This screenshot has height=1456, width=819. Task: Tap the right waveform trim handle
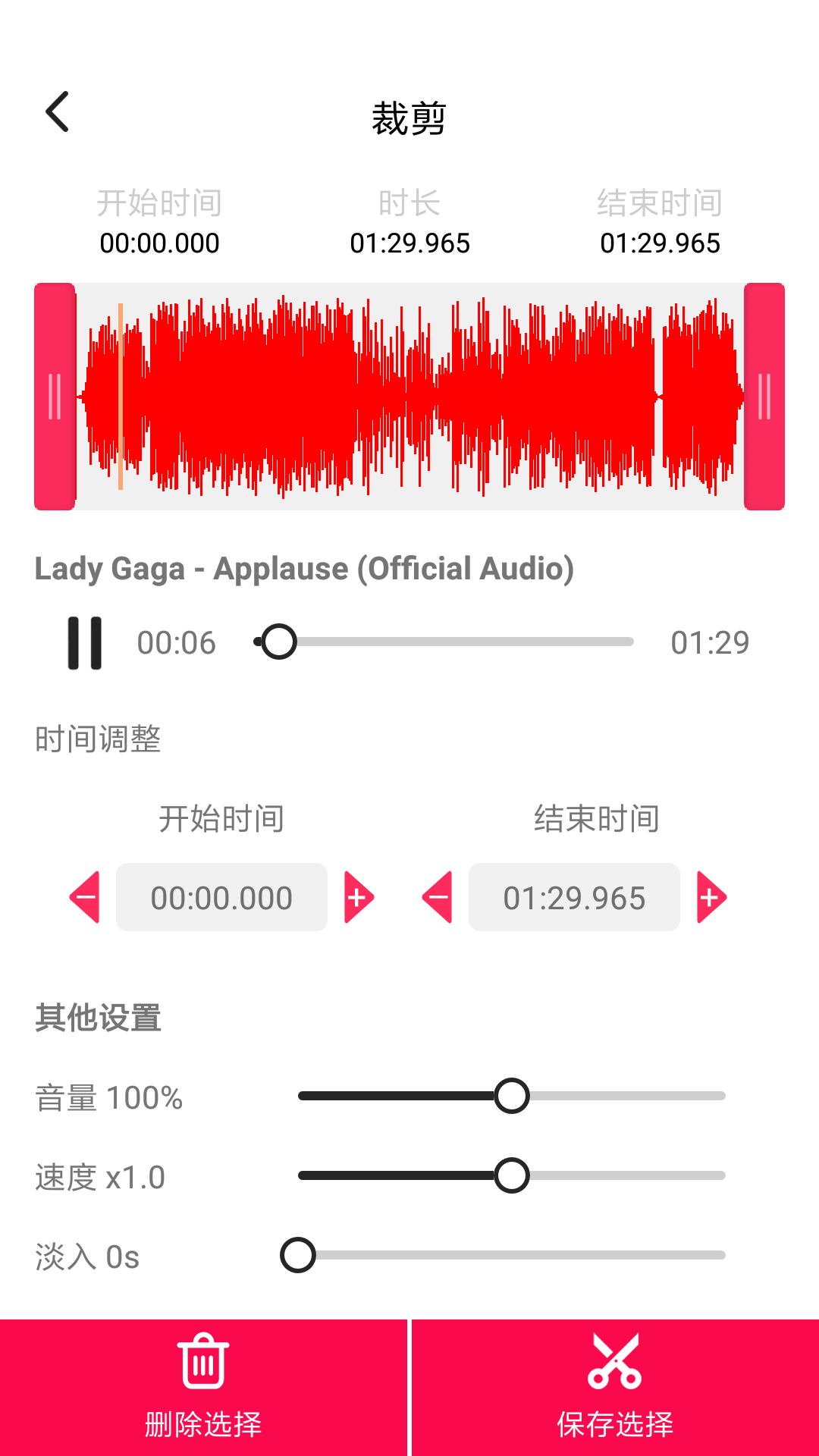pos(764,396)
